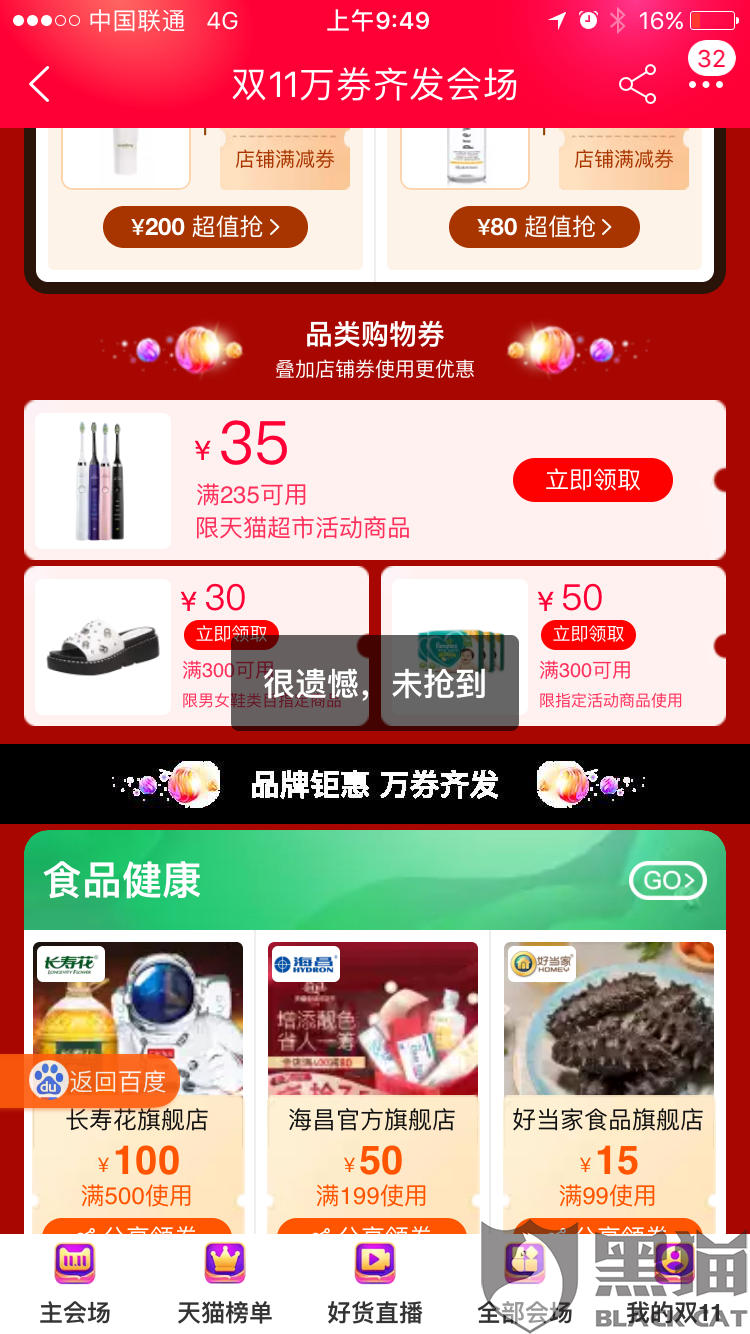Switch to the 我的双11 tab
Viewport: 750px width, 1334px height.
(675, 1285)
